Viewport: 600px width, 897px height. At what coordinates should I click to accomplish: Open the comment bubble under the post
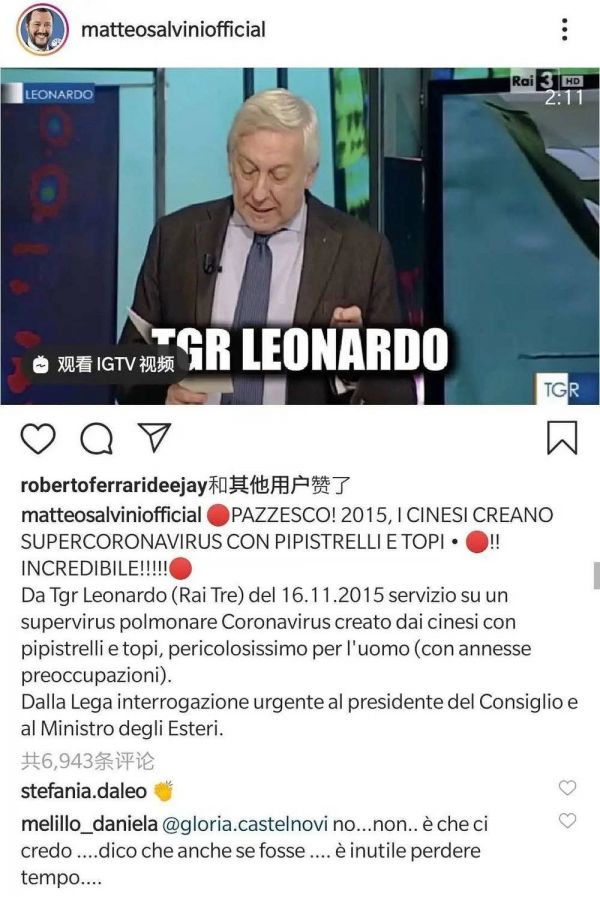pyautogui.click(x=96, y=438)
